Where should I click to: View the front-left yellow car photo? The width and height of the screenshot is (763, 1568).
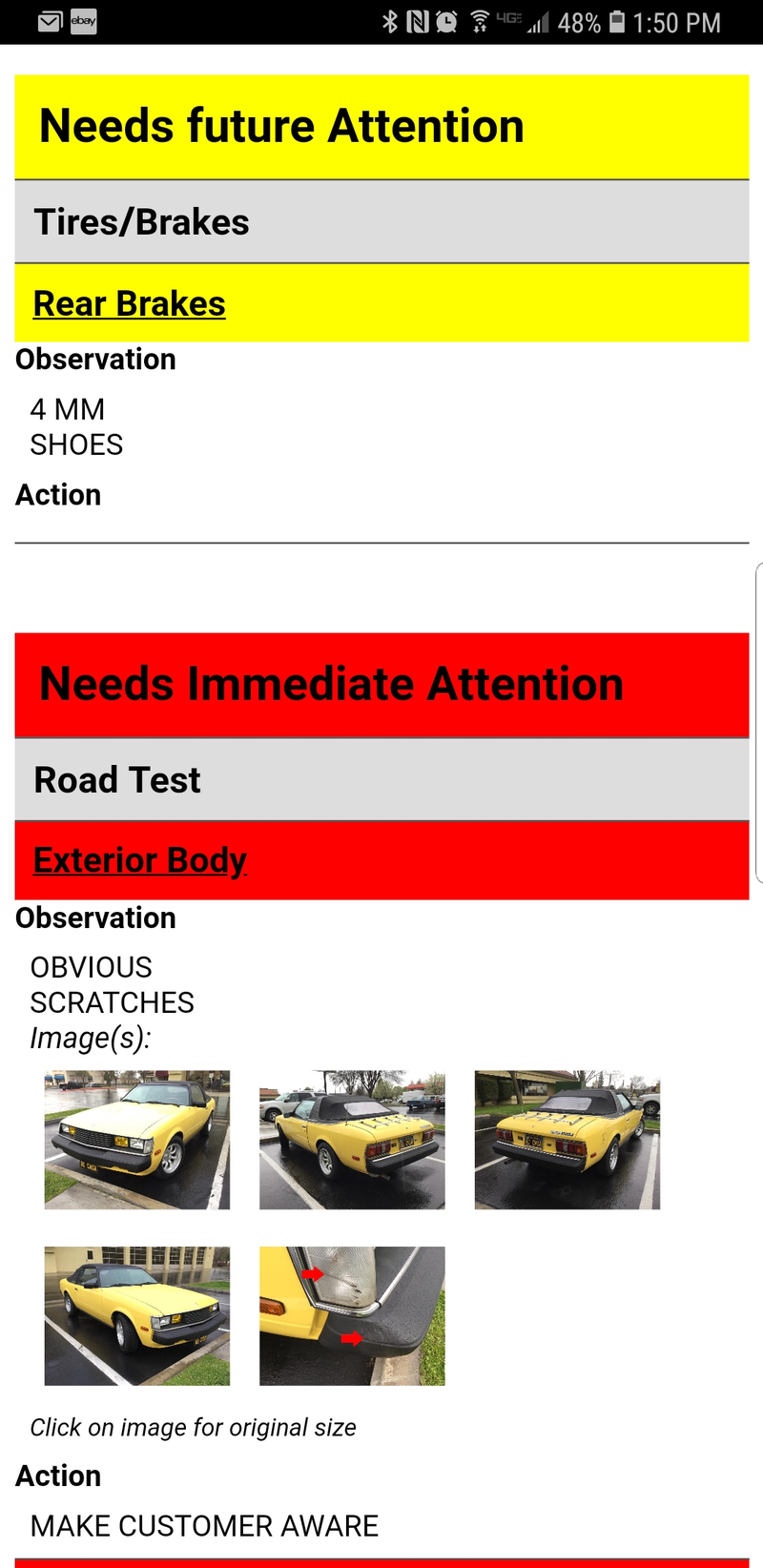tap(137, 1140)
